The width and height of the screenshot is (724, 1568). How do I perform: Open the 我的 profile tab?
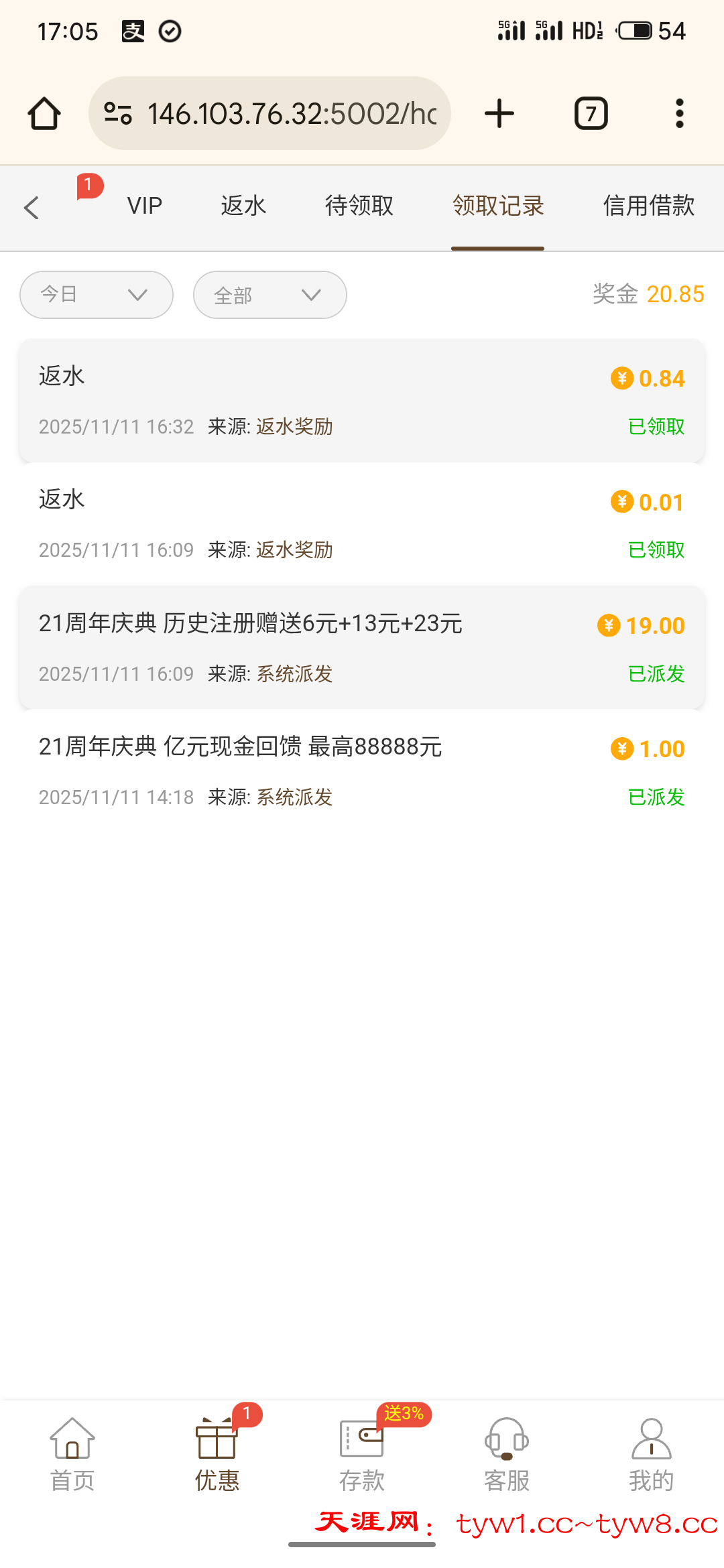pyautogui.click(x=651, y=1454)
